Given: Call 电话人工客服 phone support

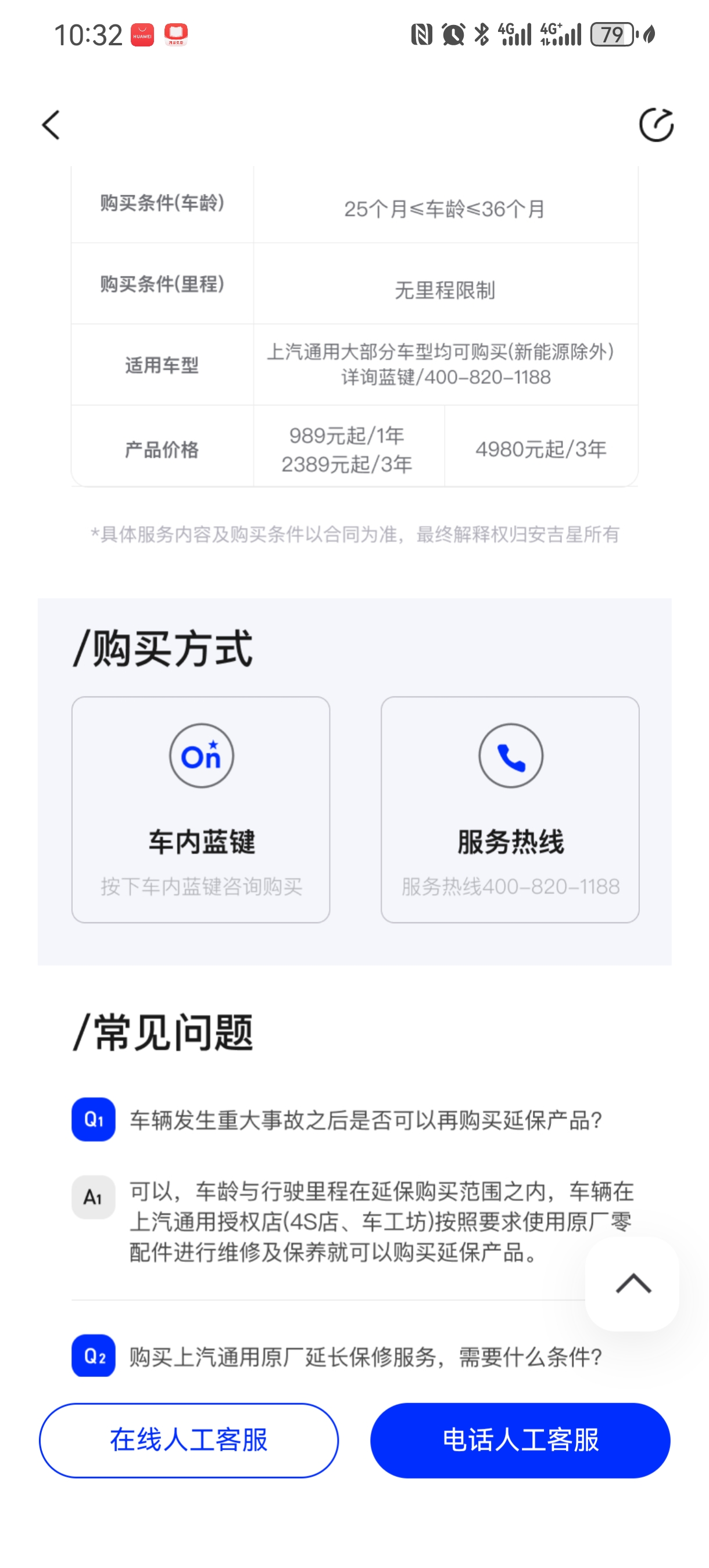Looking at the screenshot, I should tap(520, 1440).
